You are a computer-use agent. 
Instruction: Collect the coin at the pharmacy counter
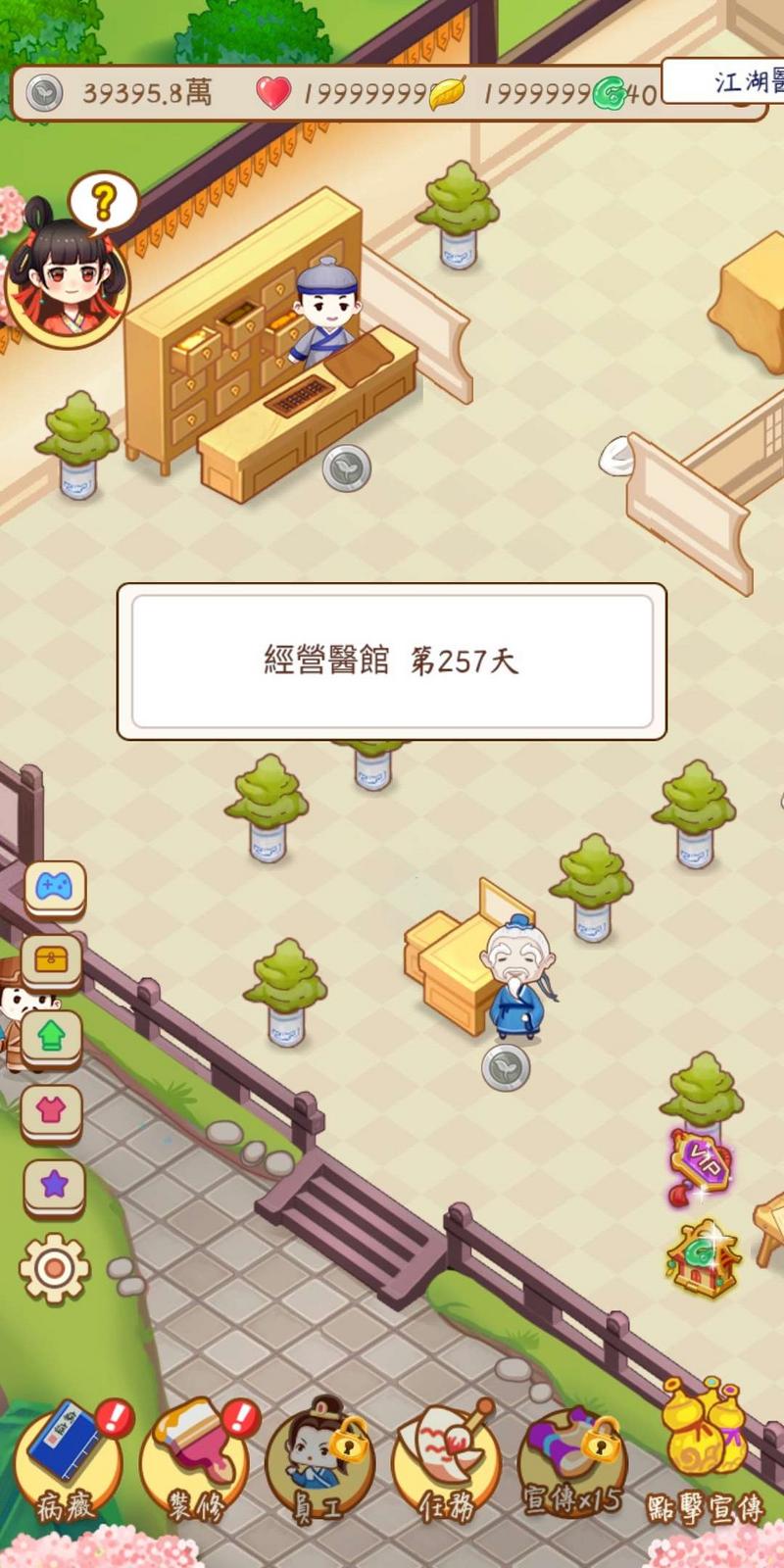(x=346, y=467)
